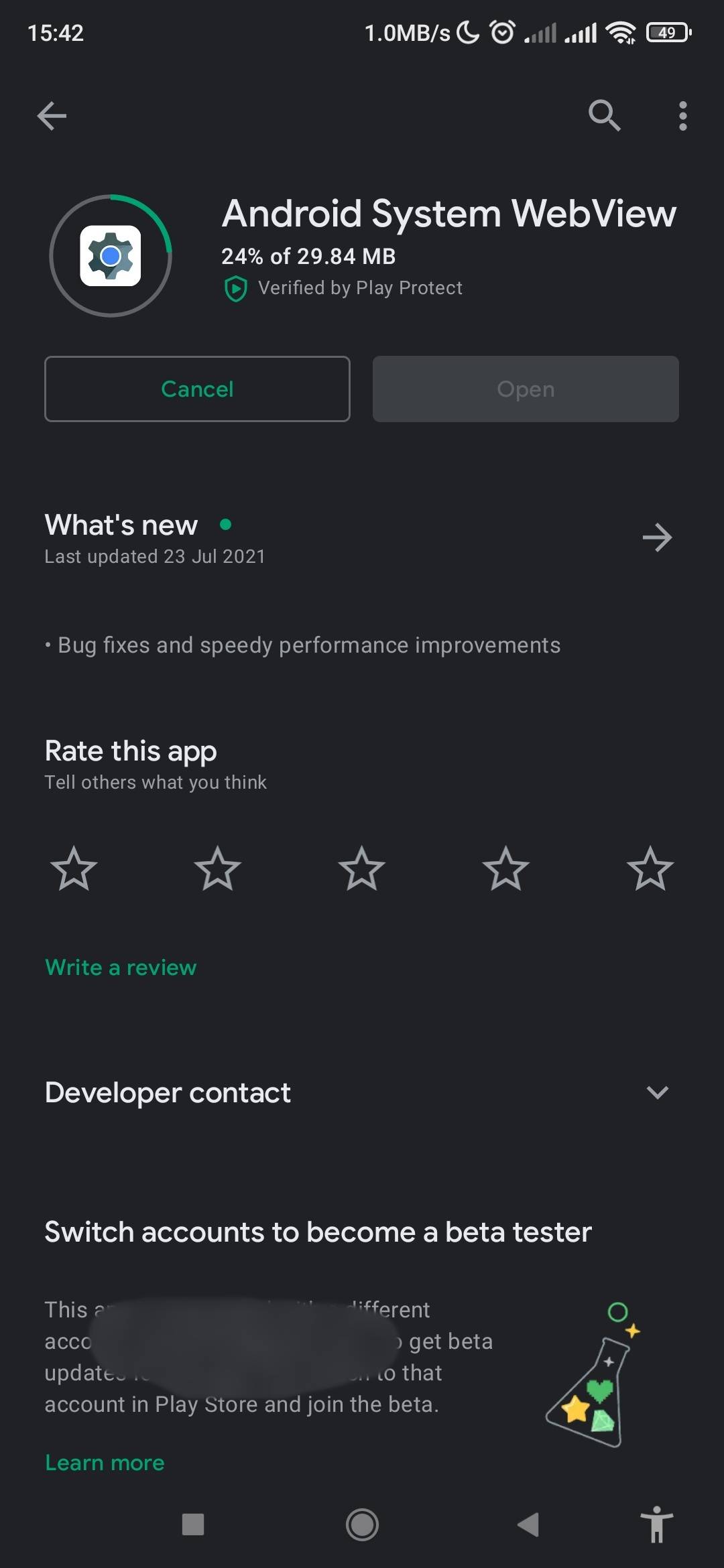Expand the Developer contact section
This screenshot has width=724, height=1568.
[x=657, y=1093]
